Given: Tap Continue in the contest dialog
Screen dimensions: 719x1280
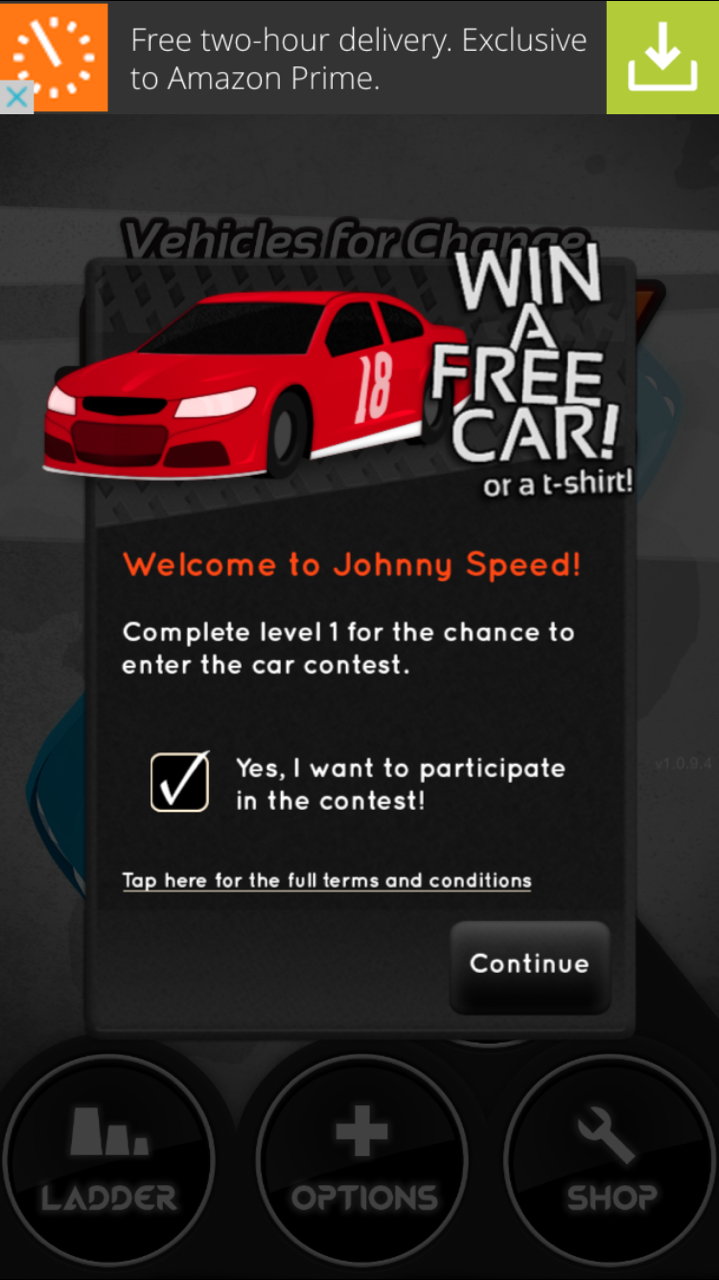Looking at the screenshot, I should point(529,965).
